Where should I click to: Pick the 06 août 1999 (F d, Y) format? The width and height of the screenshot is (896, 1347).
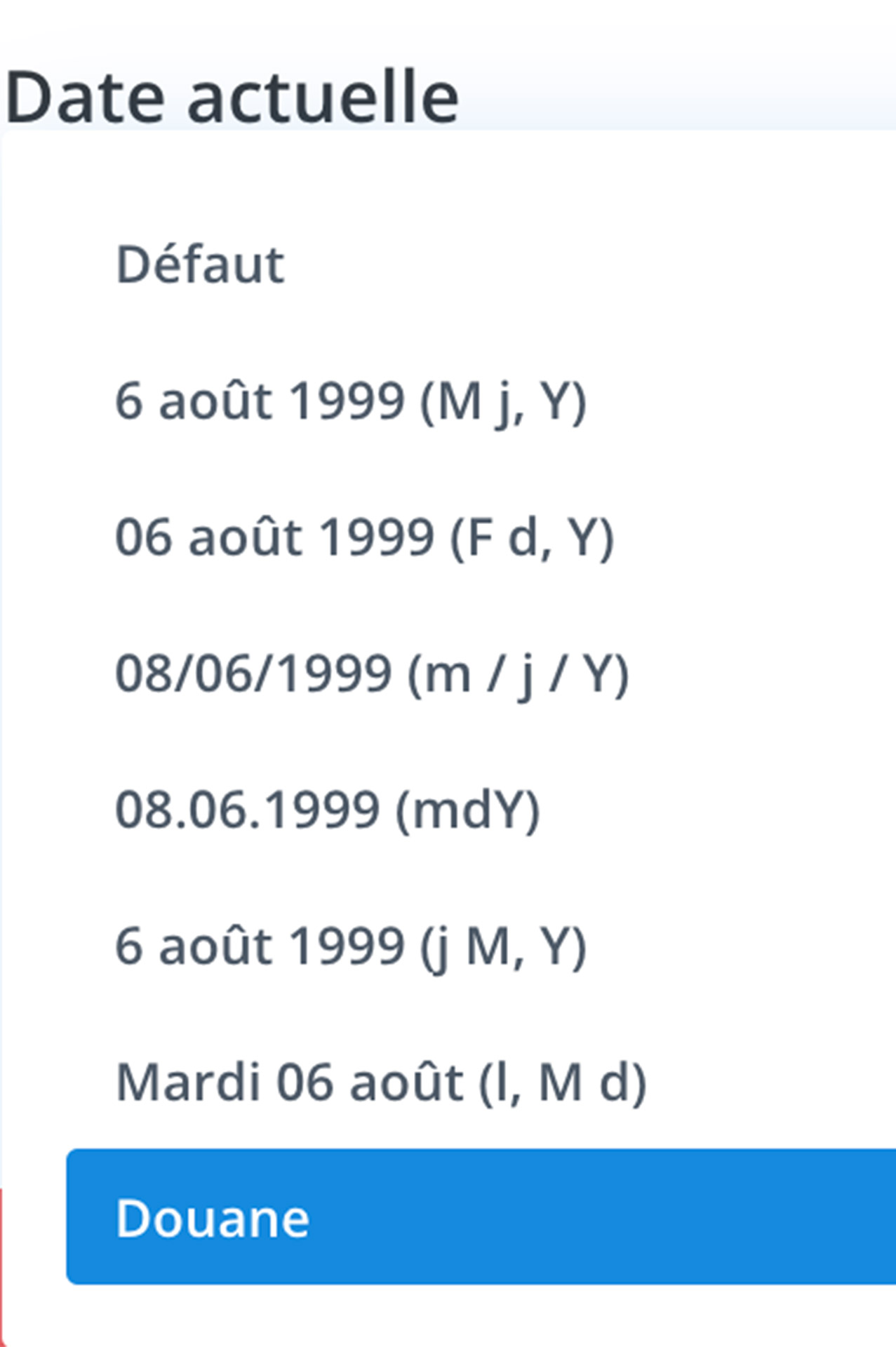click(364, 538)
